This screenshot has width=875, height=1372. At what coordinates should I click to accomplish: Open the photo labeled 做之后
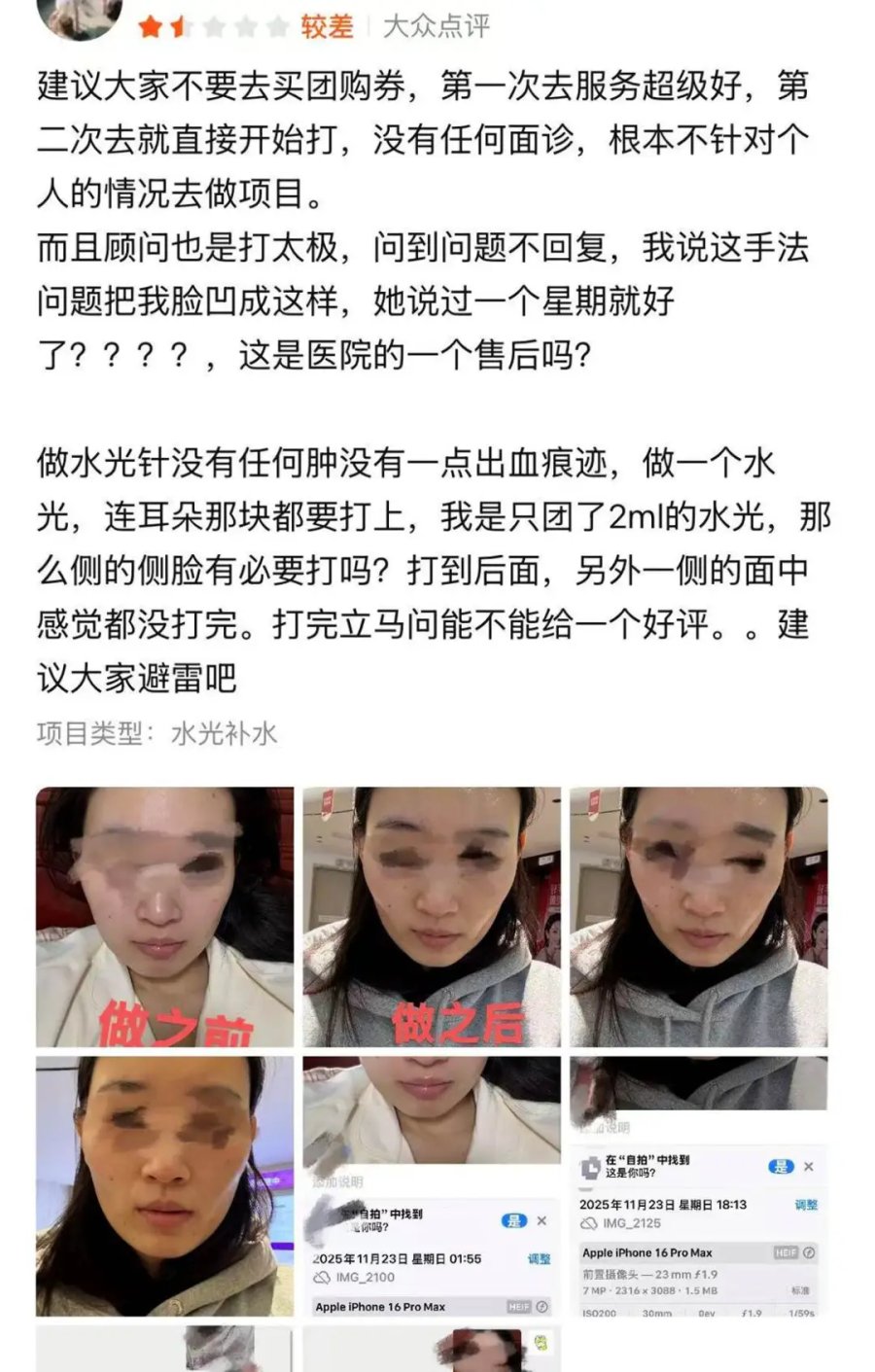(x=432, y=916)
